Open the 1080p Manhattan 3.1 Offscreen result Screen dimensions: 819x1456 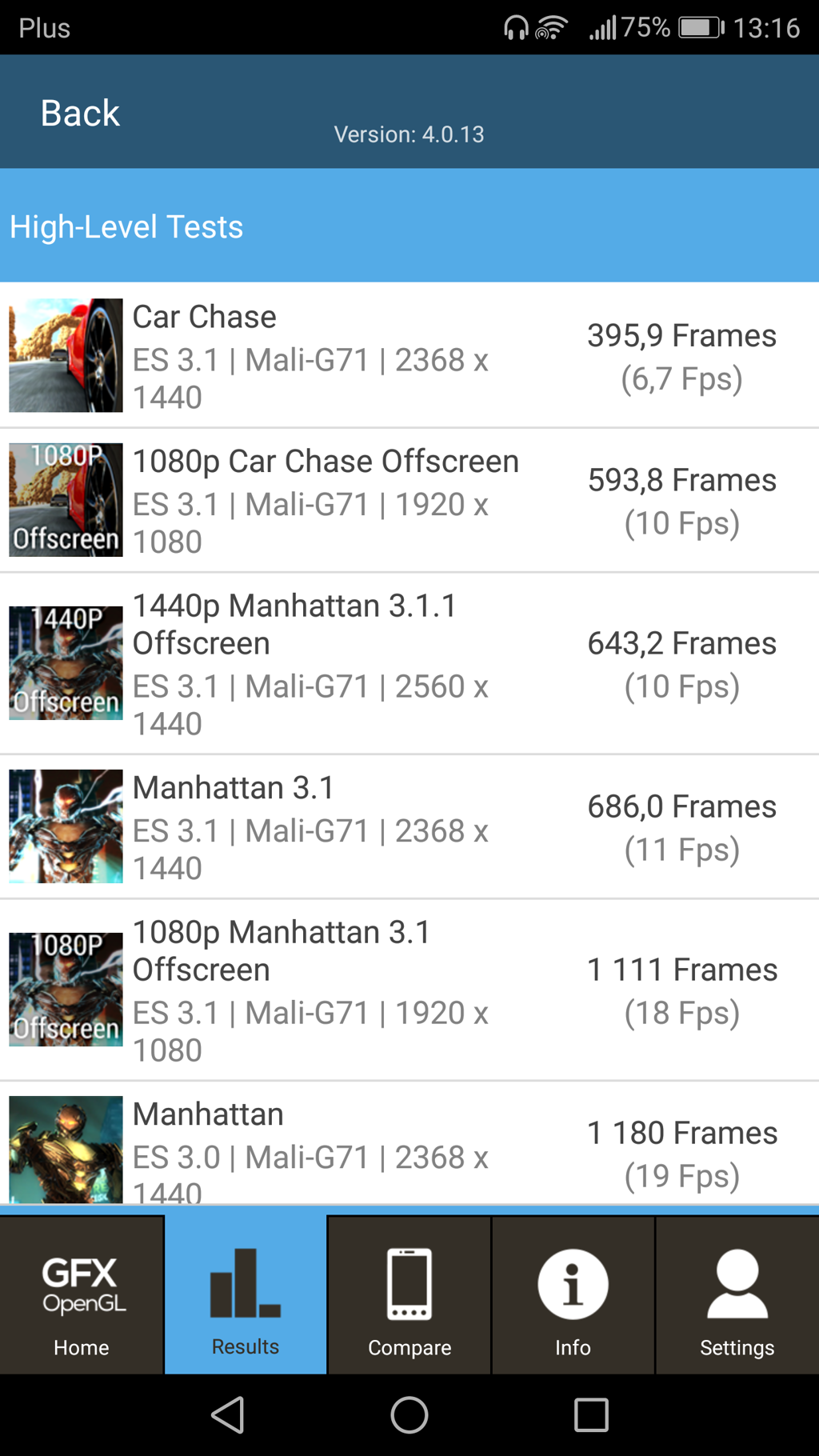pyautogui.click(x=409, y=990)
